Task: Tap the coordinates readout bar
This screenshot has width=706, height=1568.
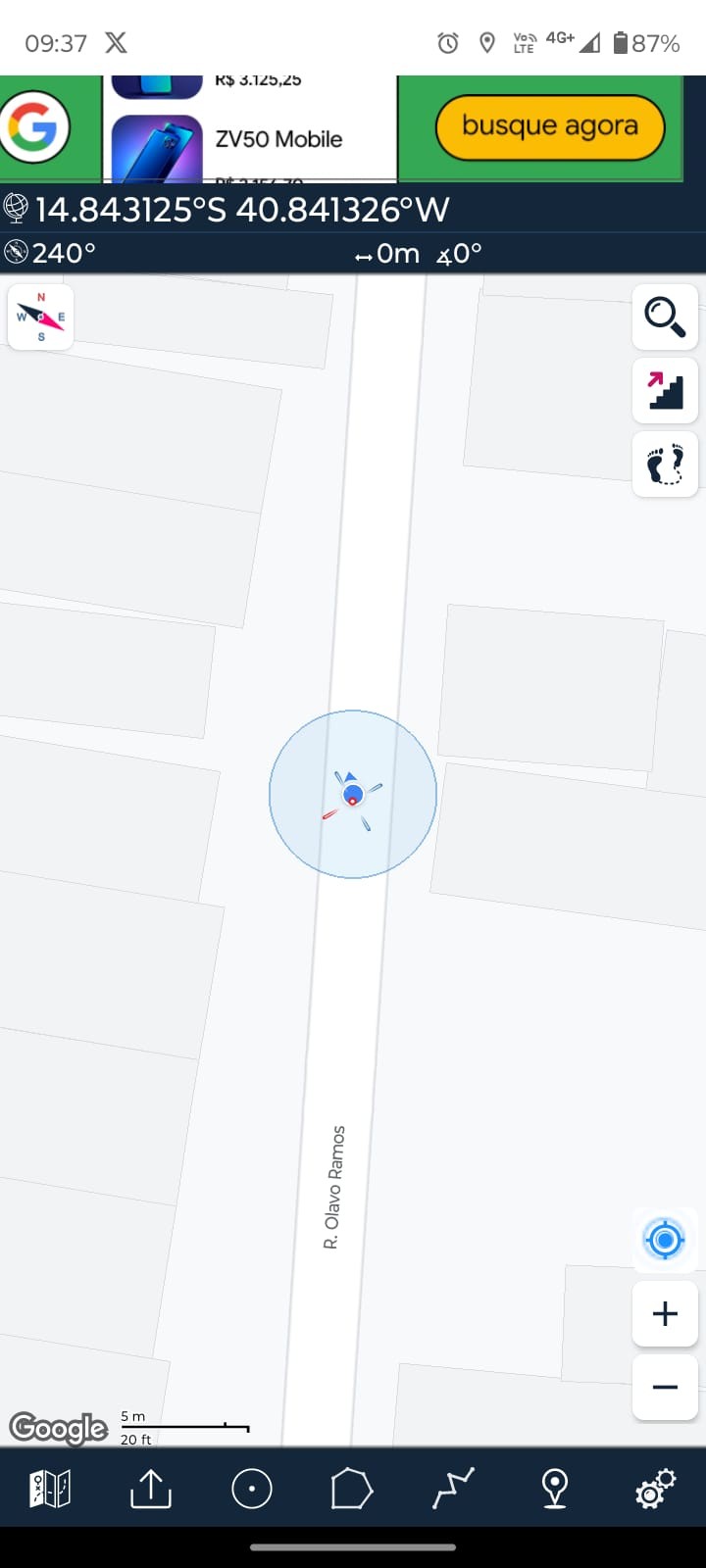Action: [242, 209]
